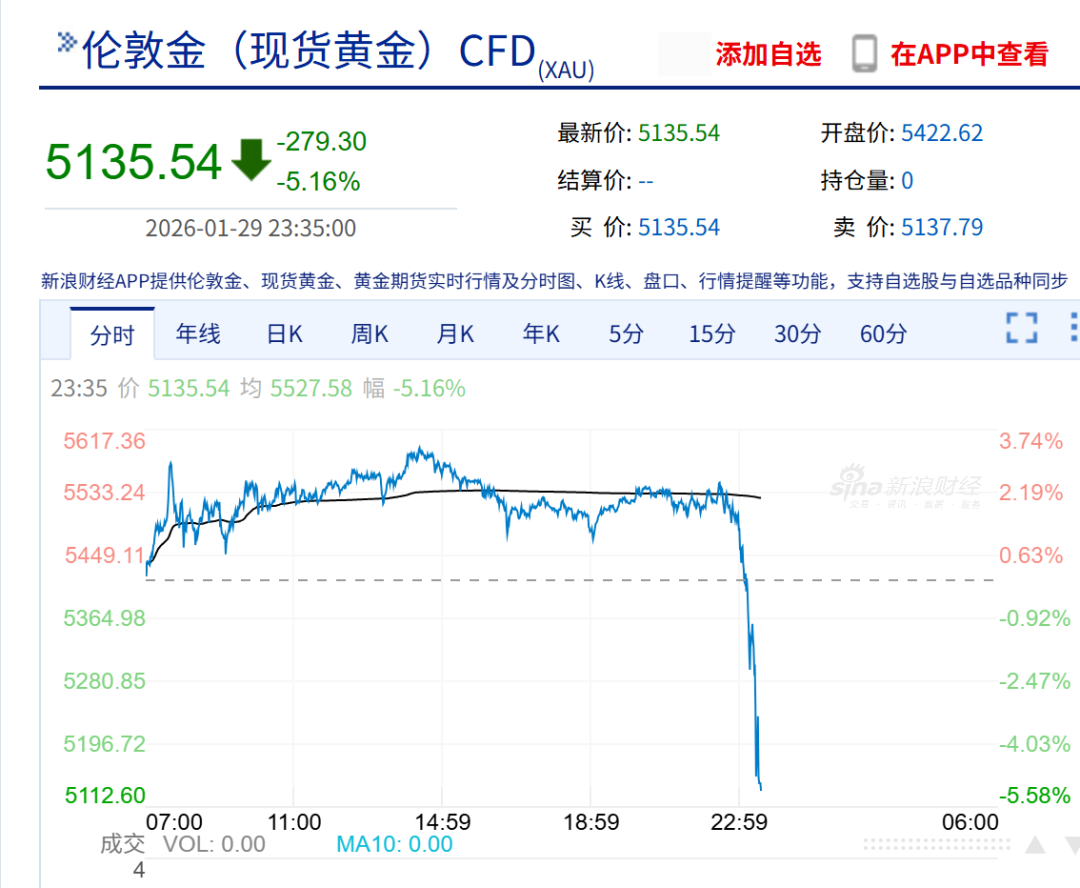Viewport: 1080px width, 888px height.
Task: Open 在APP中查看 to view in app
Action: pyautogui.click(x=968, y=54)
